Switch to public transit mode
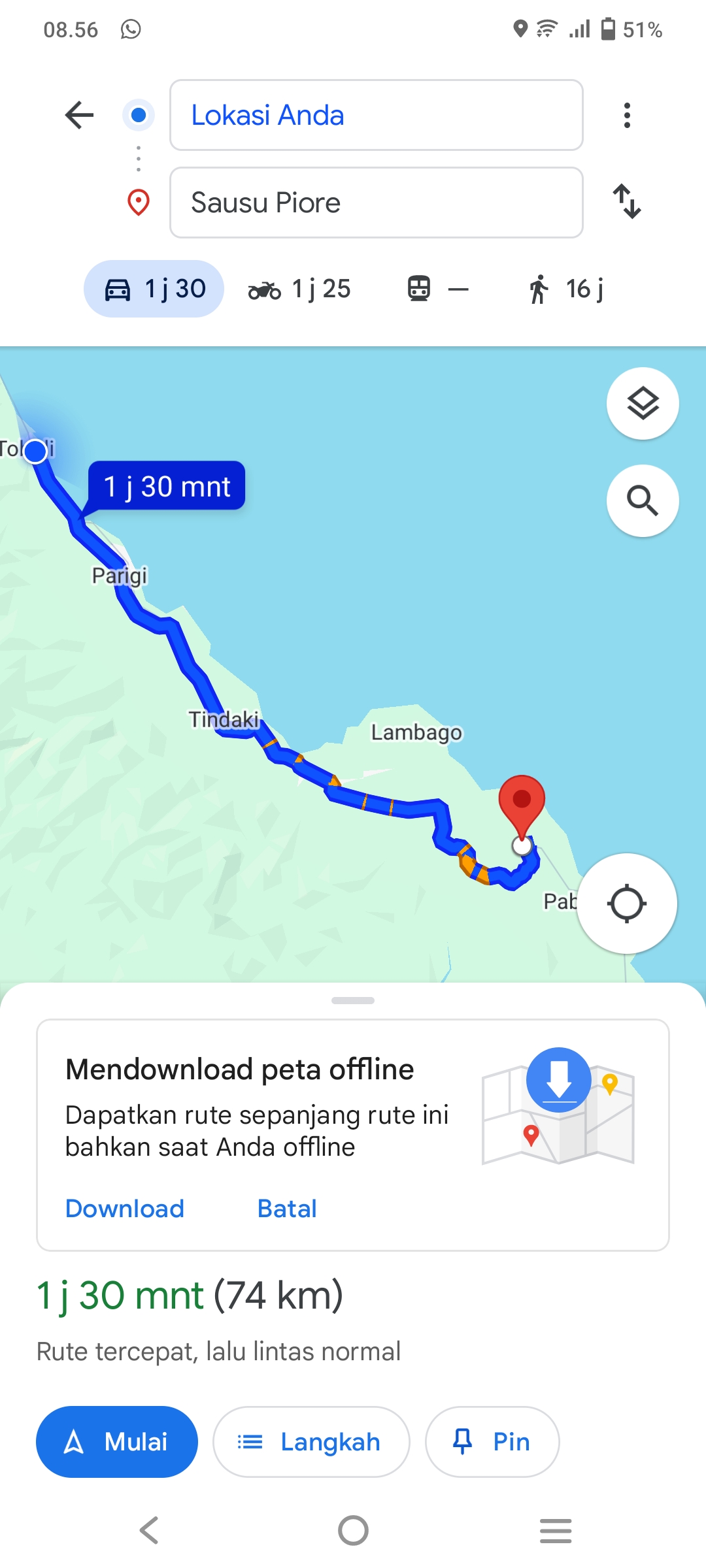Image resolution: width=706 pixels, height=1568 pixels. 437,289
